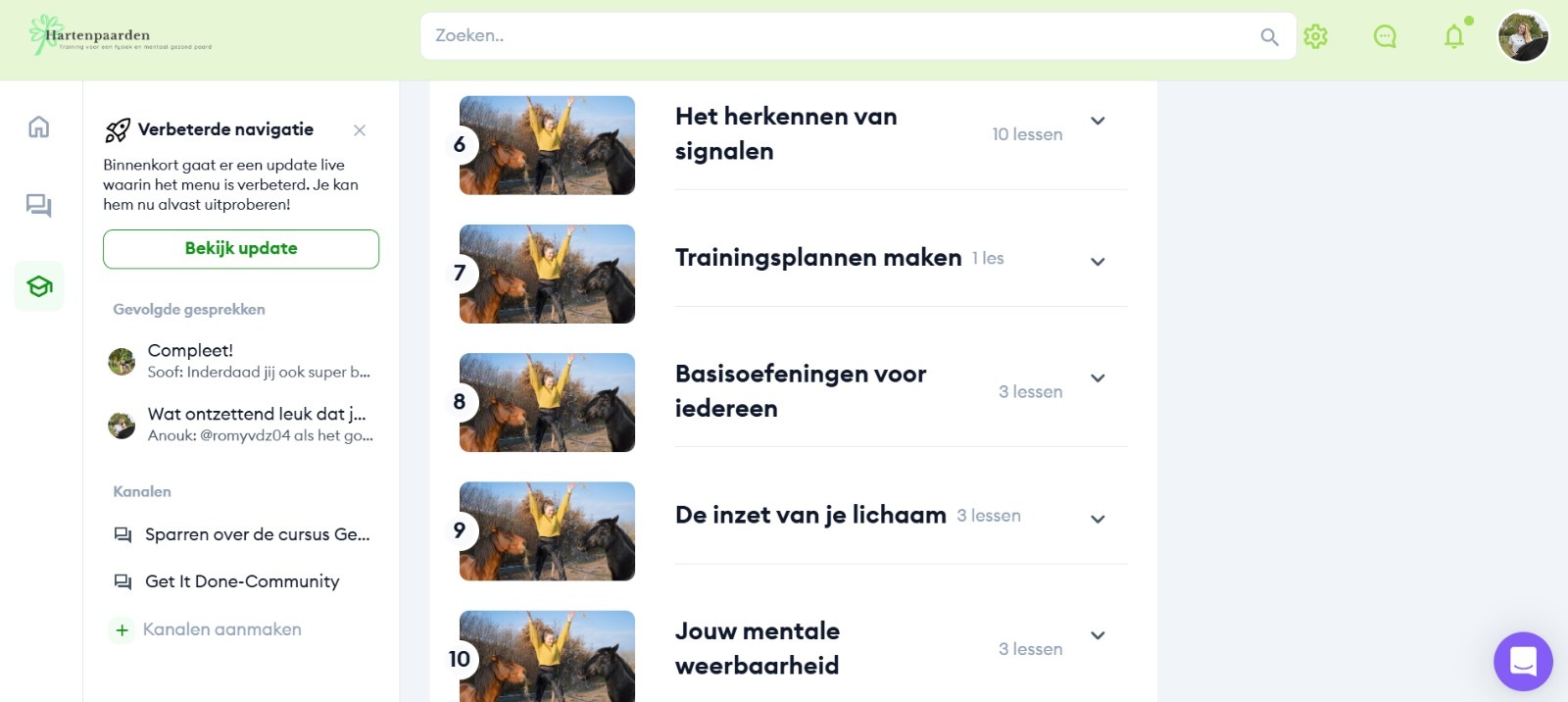Expand Het herkennen van signalen module
Screen dimensions: 1568x702
point(1098,121)
